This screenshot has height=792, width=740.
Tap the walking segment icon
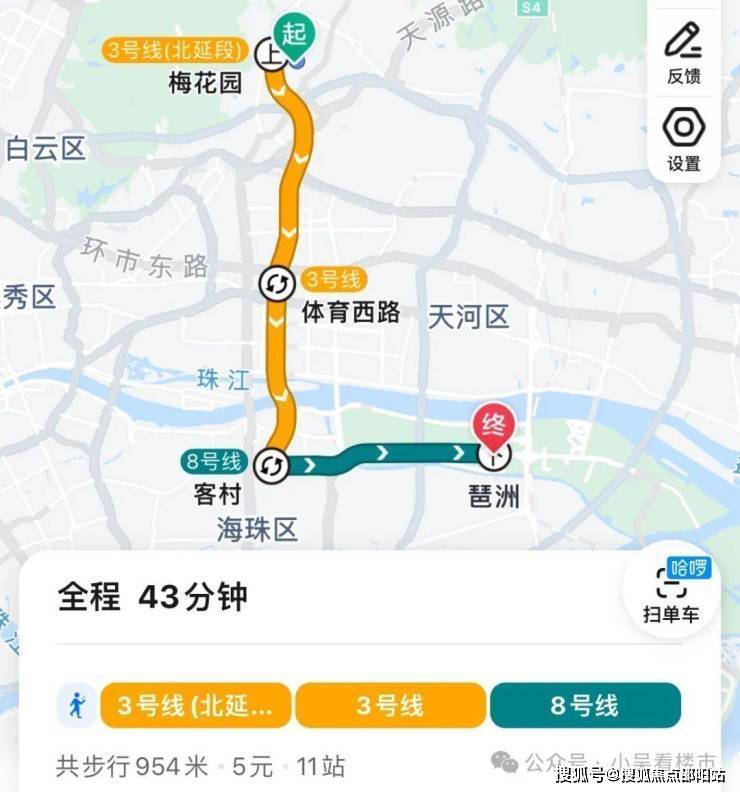[x=77, y=705]
